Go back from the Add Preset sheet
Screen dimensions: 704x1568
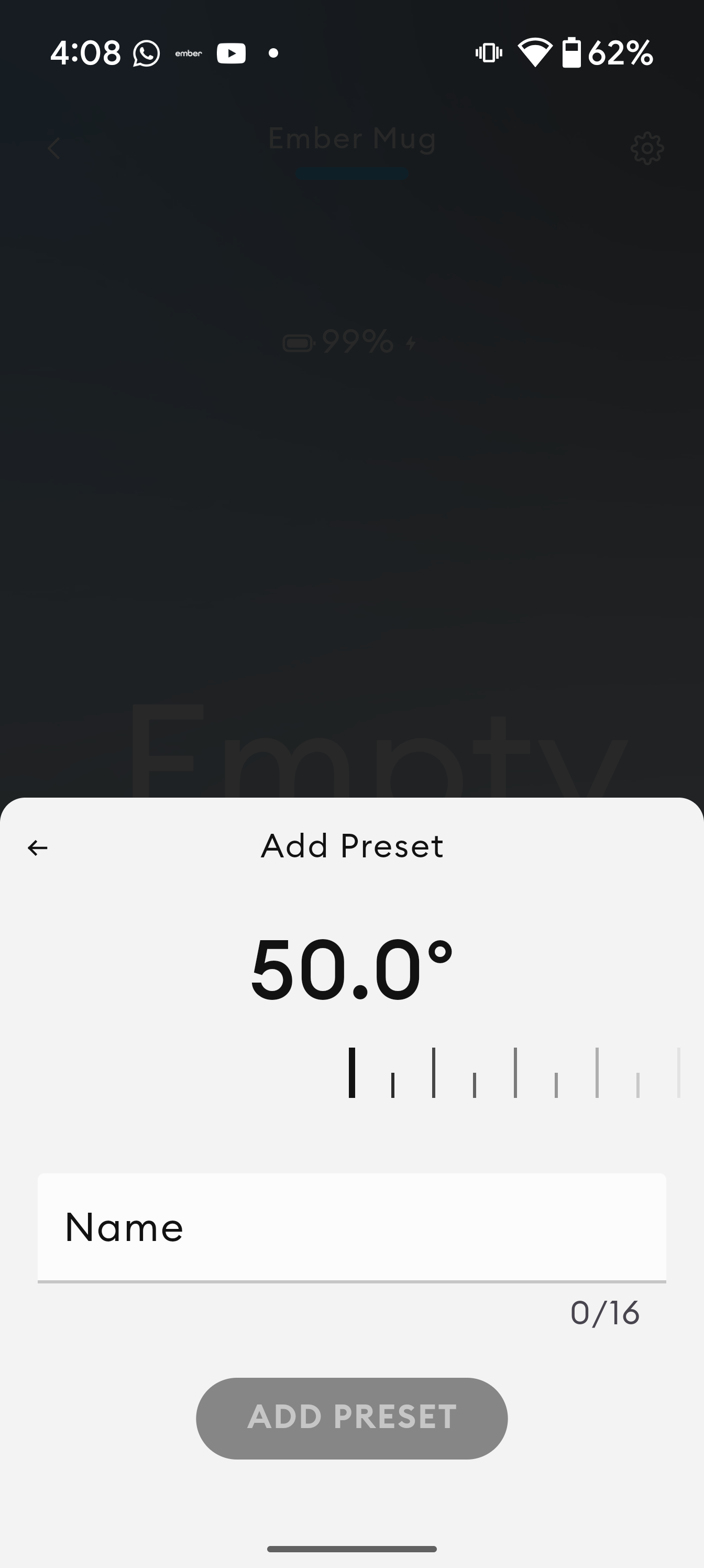pos(37,847)
